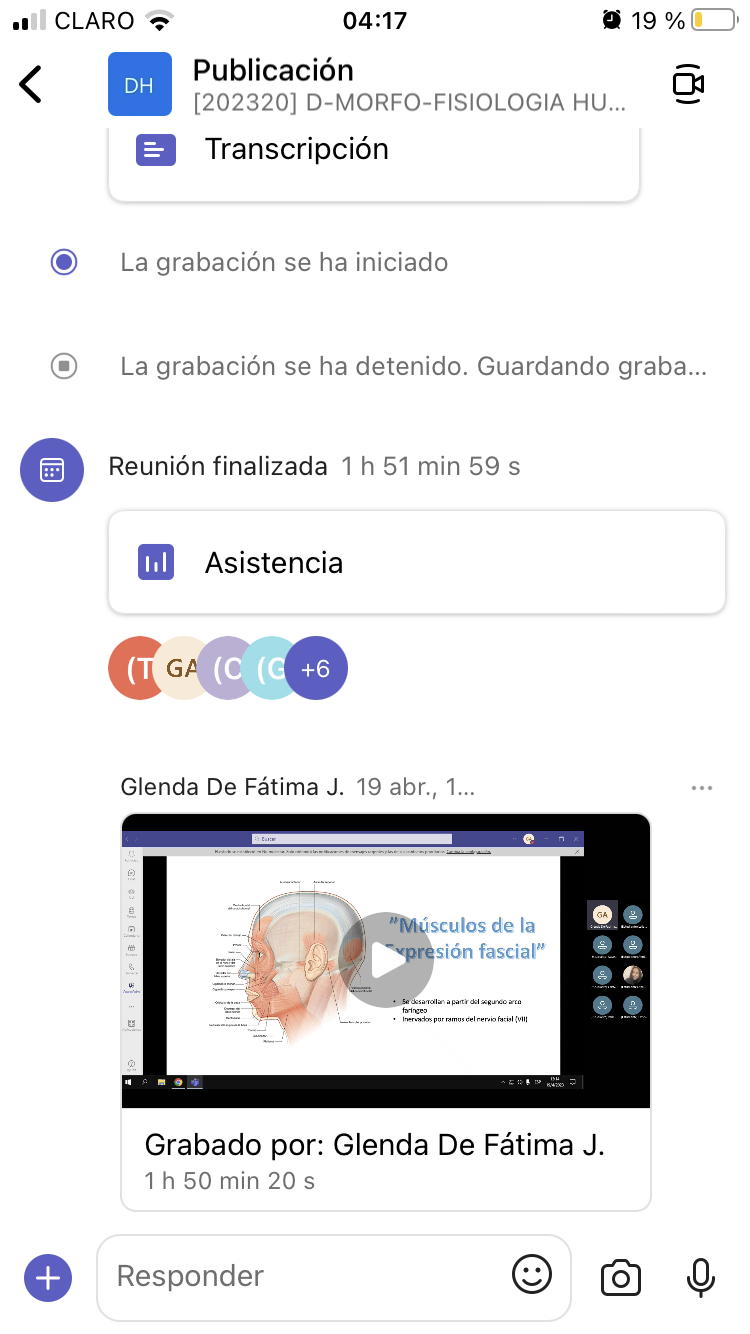Open overflow menu on Glenda's recording post
750x1334 pixels.
tap(702, 788)
